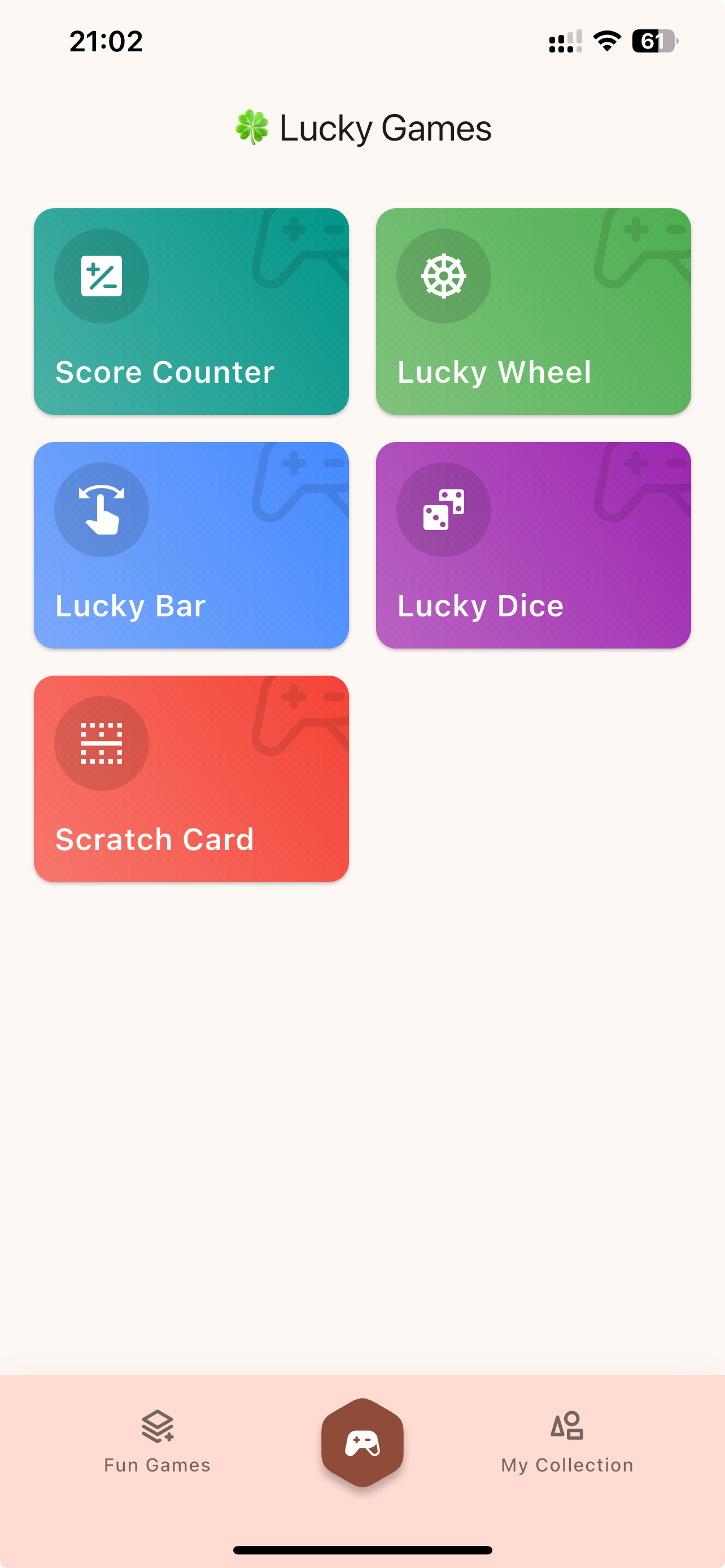This screenshot has height=1568, width=725.
Task: Open the Fun Games stacked layers icon
Action: coord(155,1425)
